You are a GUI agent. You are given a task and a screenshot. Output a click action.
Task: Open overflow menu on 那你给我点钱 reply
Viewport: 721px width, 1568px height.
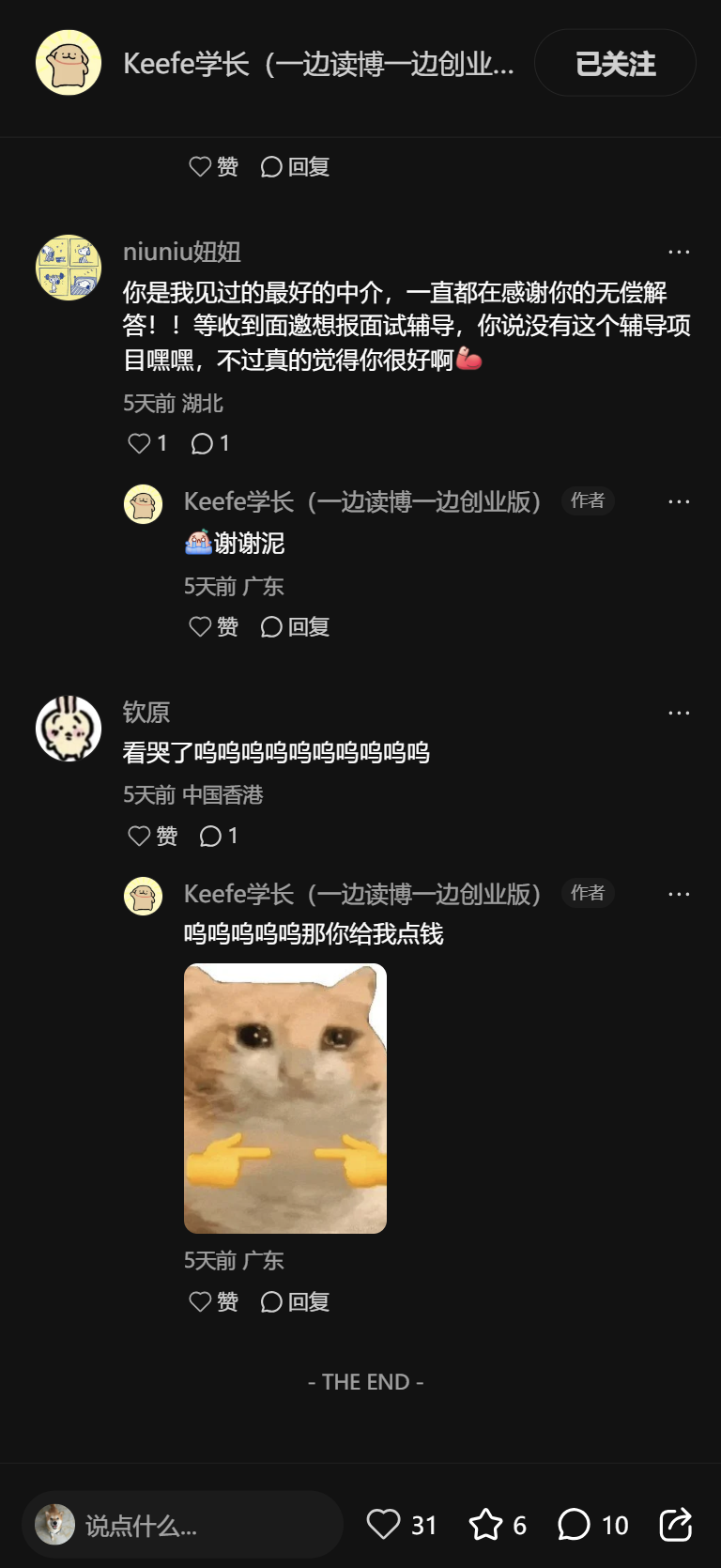pyautogui.click(x=679, y=895)
